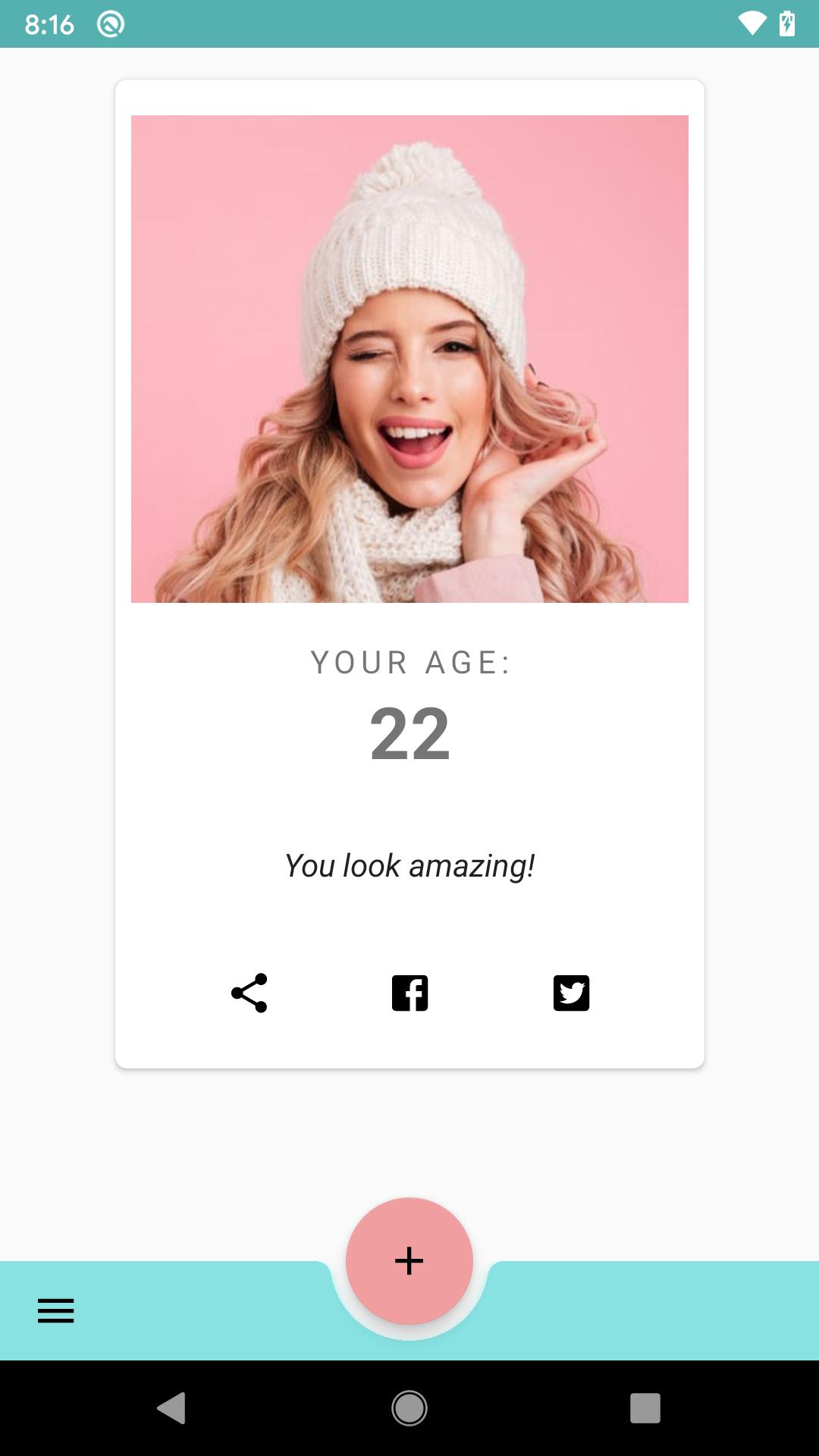The image size is (819, 1456).
Task: Share the result on Facebook
Action: tap(409, 993)
